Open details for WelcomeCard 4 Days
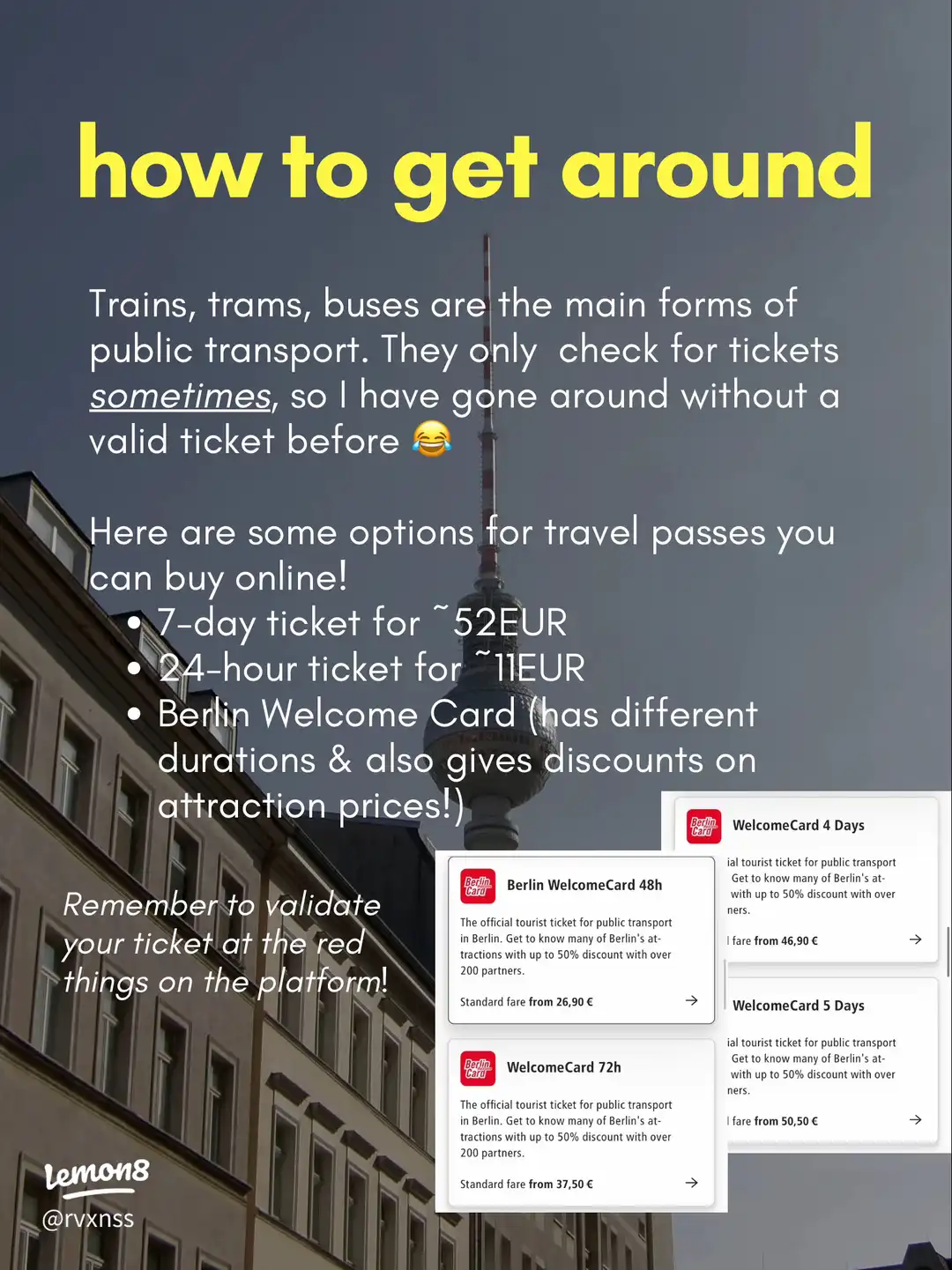The height and width of the screenshot is (1270, 952). pos(915,940)
